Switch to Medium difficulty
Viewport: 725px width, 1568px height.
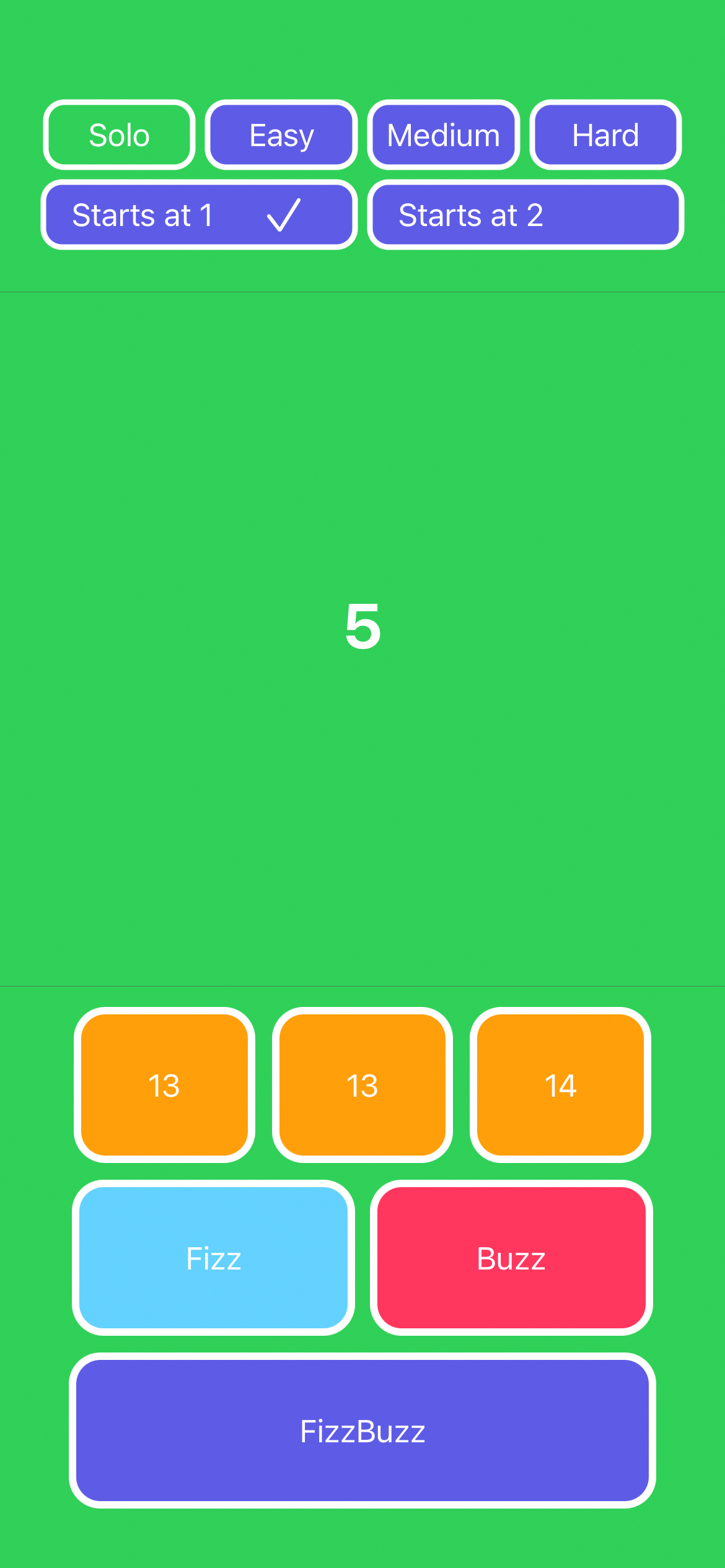444,135
